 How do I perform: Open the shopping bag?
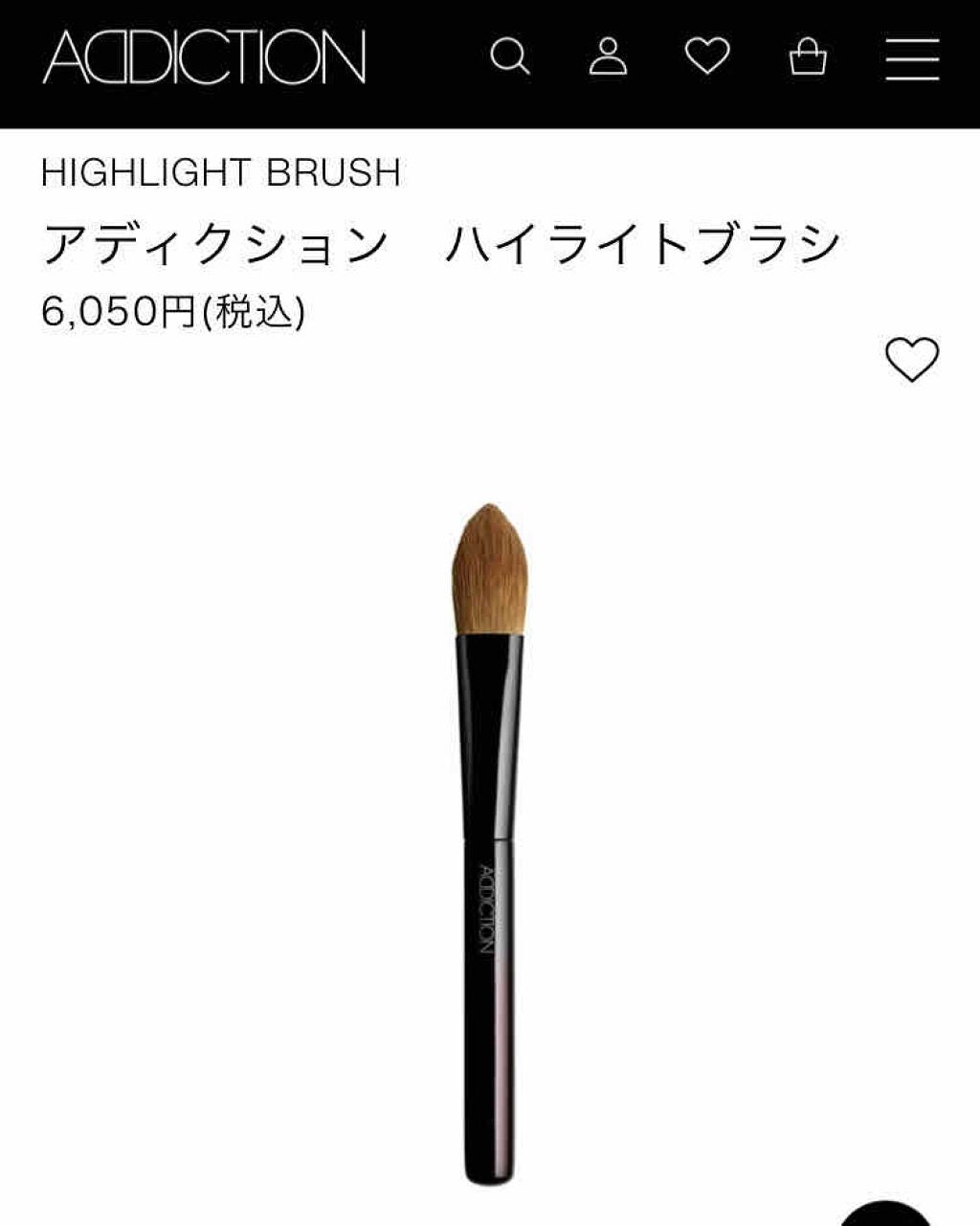[807, 56]
